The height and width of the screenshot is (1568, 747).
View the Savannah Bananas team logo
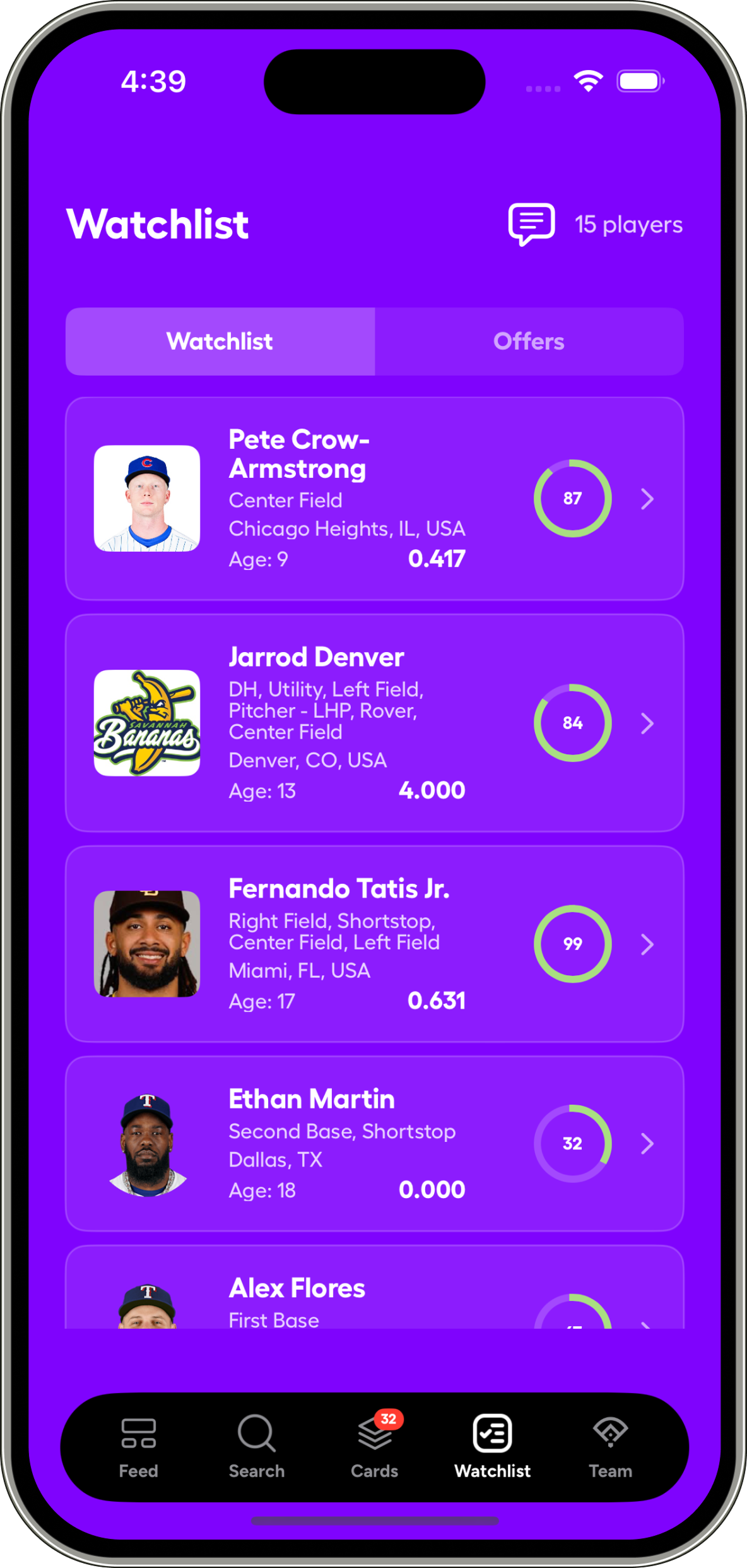tap(146, 723)
